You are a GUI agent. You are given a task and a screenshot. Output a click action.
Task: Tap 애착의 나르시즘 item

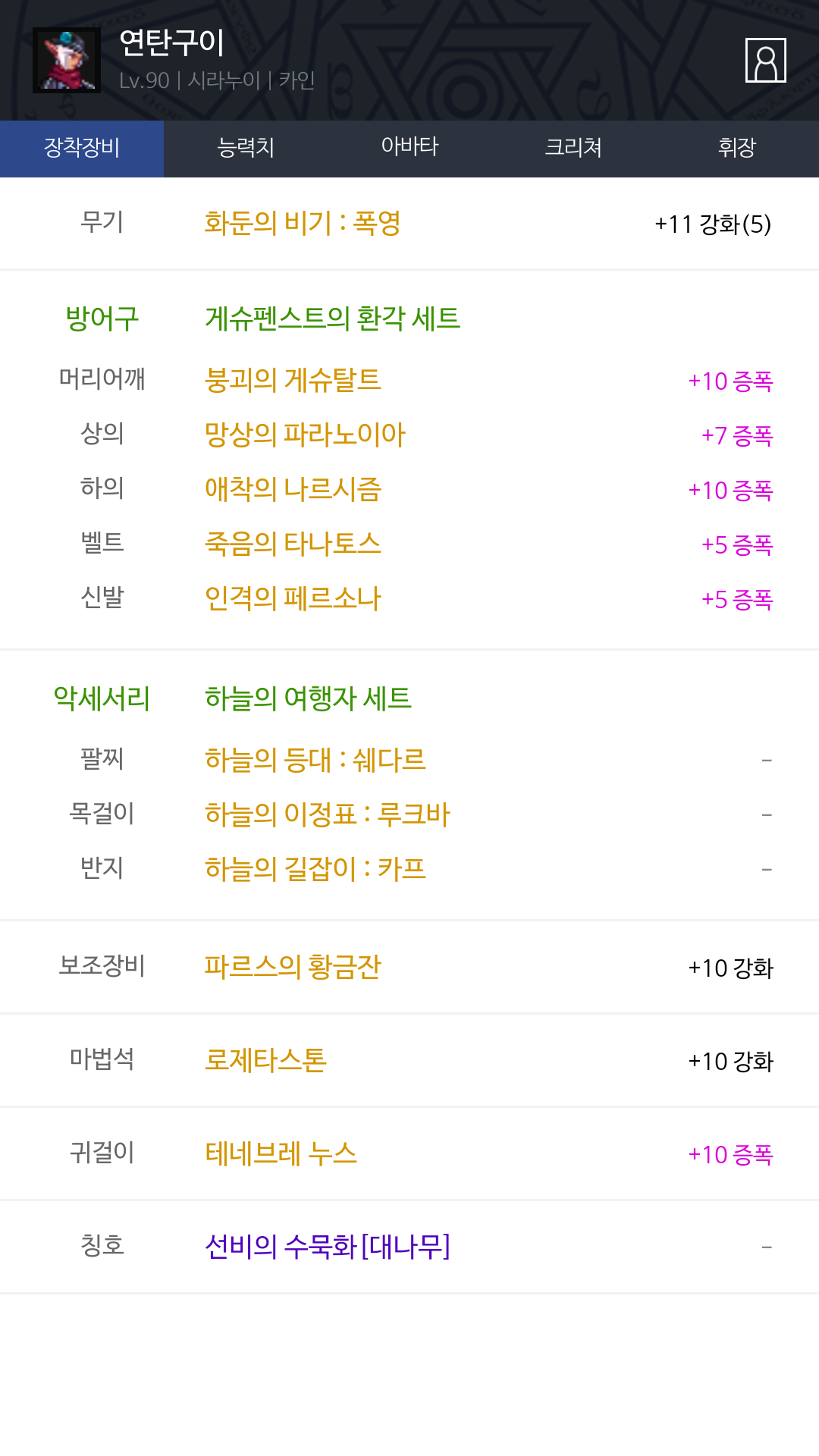point(293,489)
